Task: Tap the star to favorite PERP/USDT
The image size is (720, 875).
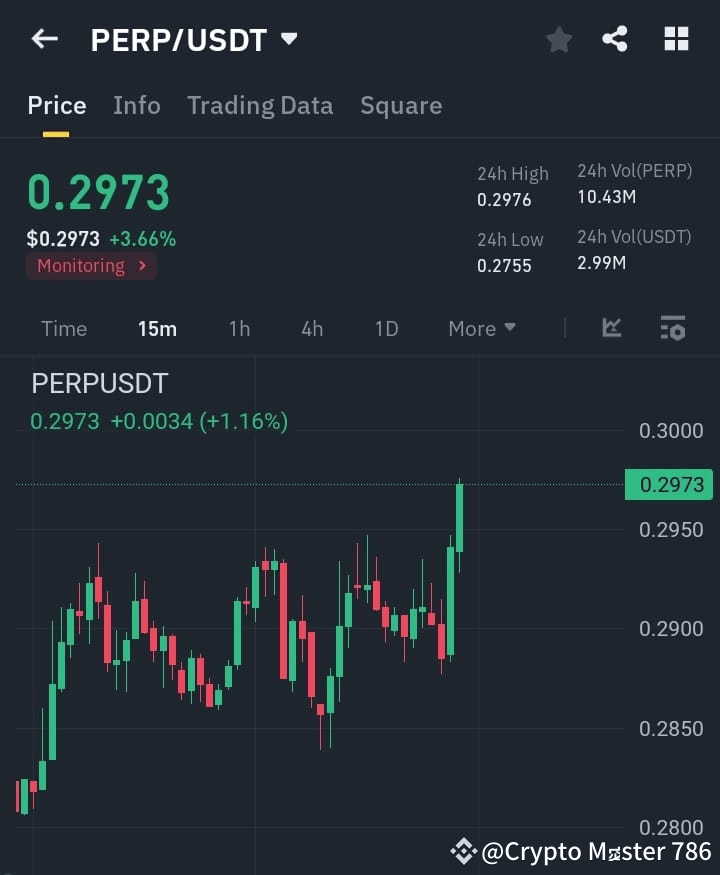Action: (558, 39)
